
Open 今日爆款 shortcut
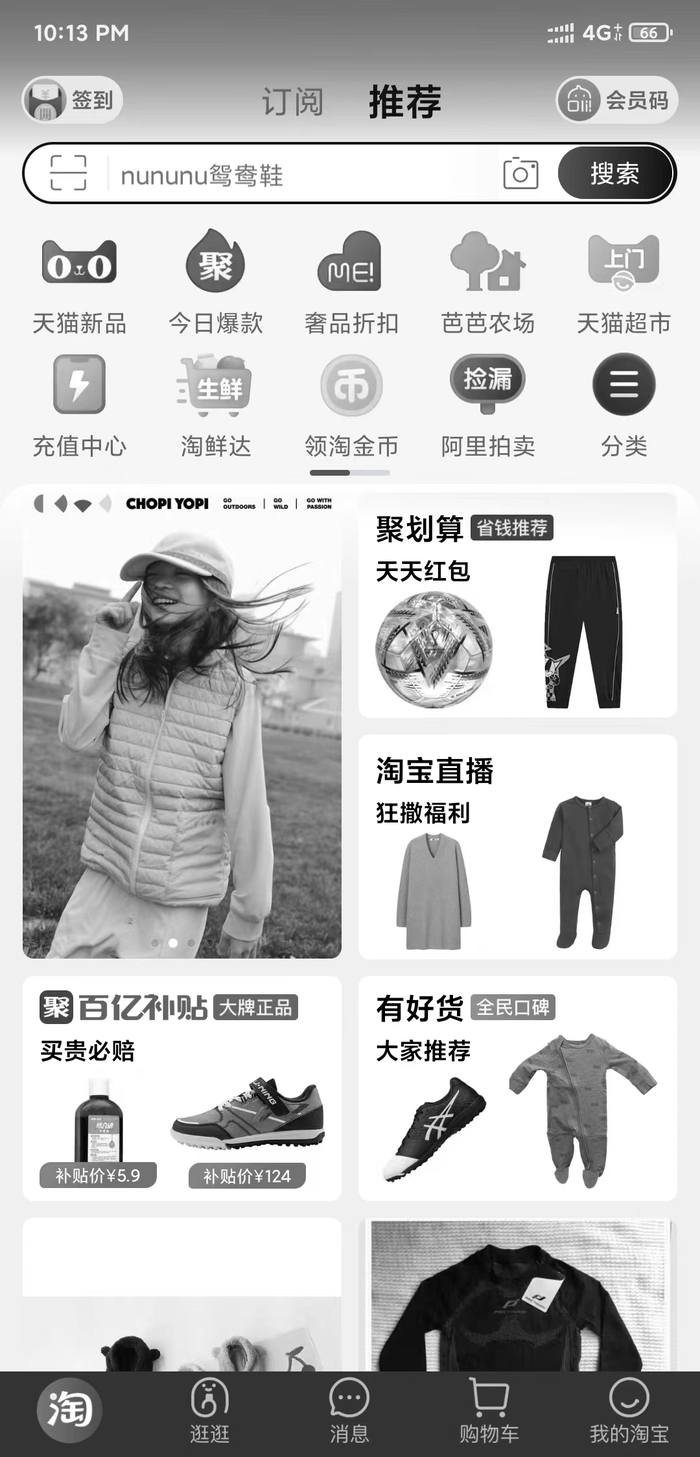215,283
